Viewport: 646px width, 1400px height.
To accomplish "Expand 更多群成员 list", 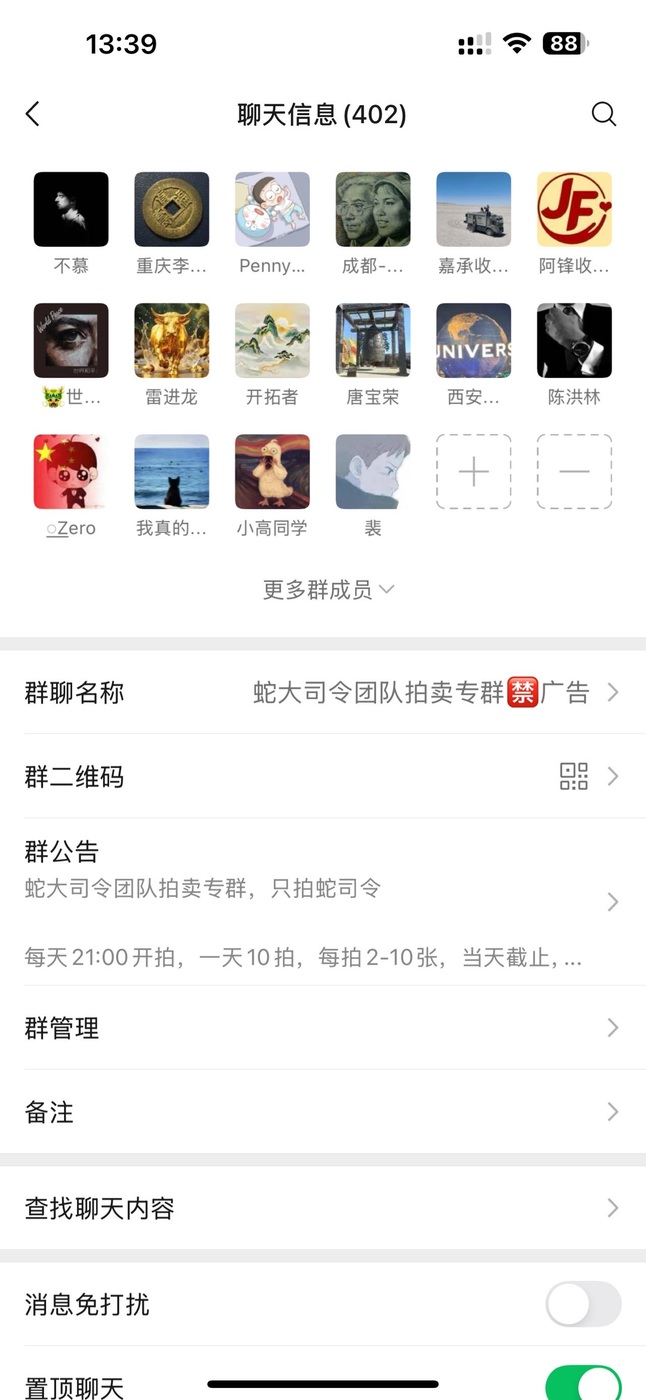I will [x=329, y=590].
